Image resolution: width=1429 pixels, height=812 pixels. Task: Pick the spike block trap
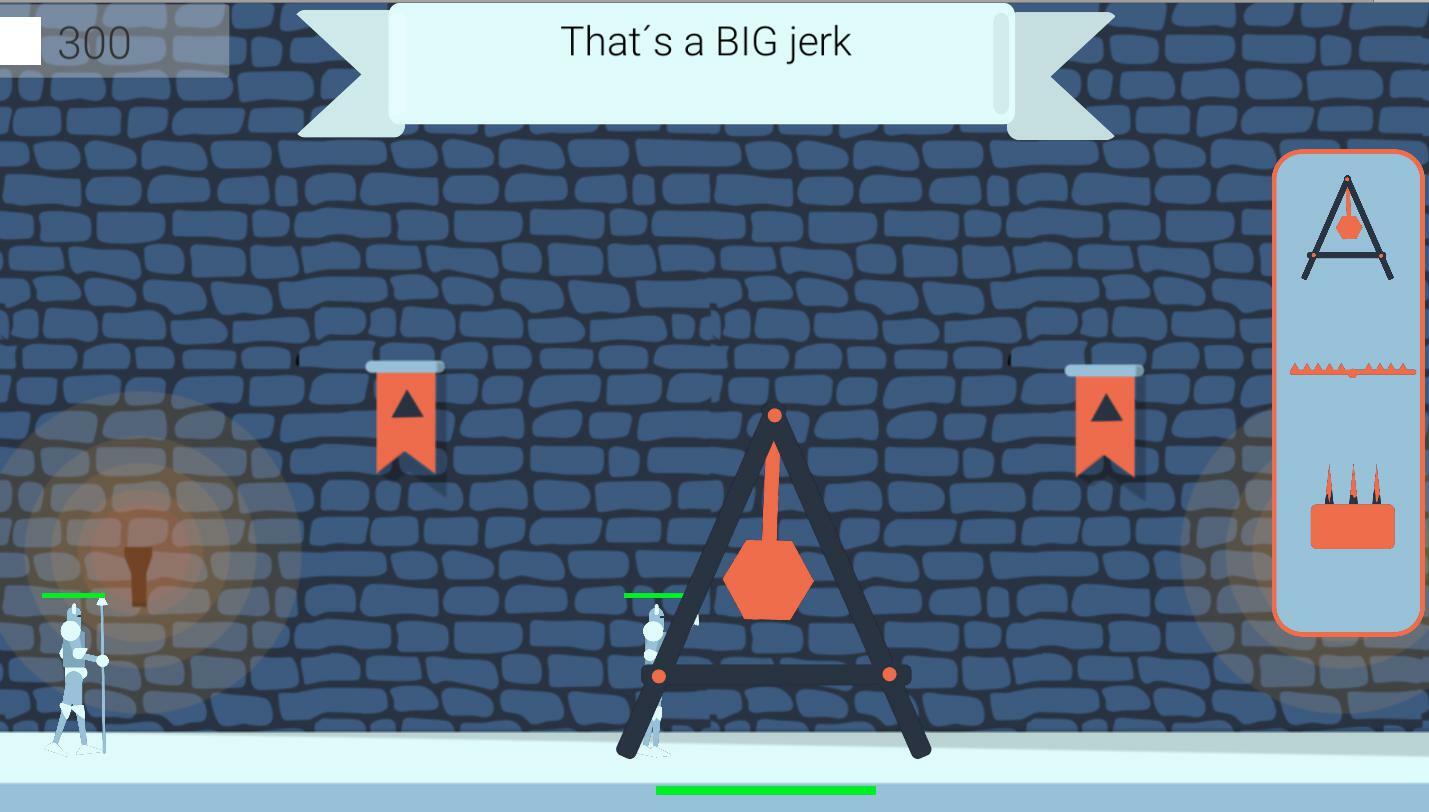click(x=1352, y=510)
